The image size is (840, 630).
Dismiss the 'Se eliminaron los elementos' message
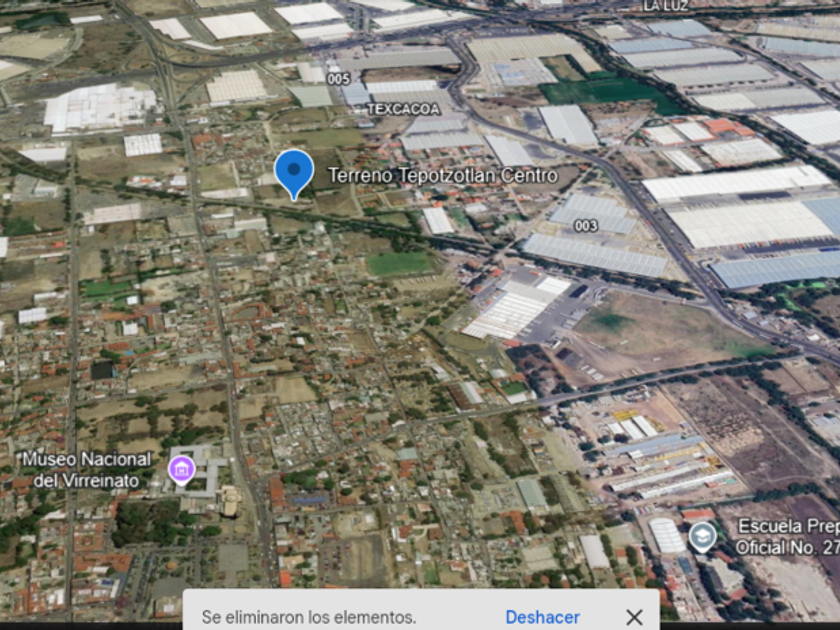click(x=634, y=617)
